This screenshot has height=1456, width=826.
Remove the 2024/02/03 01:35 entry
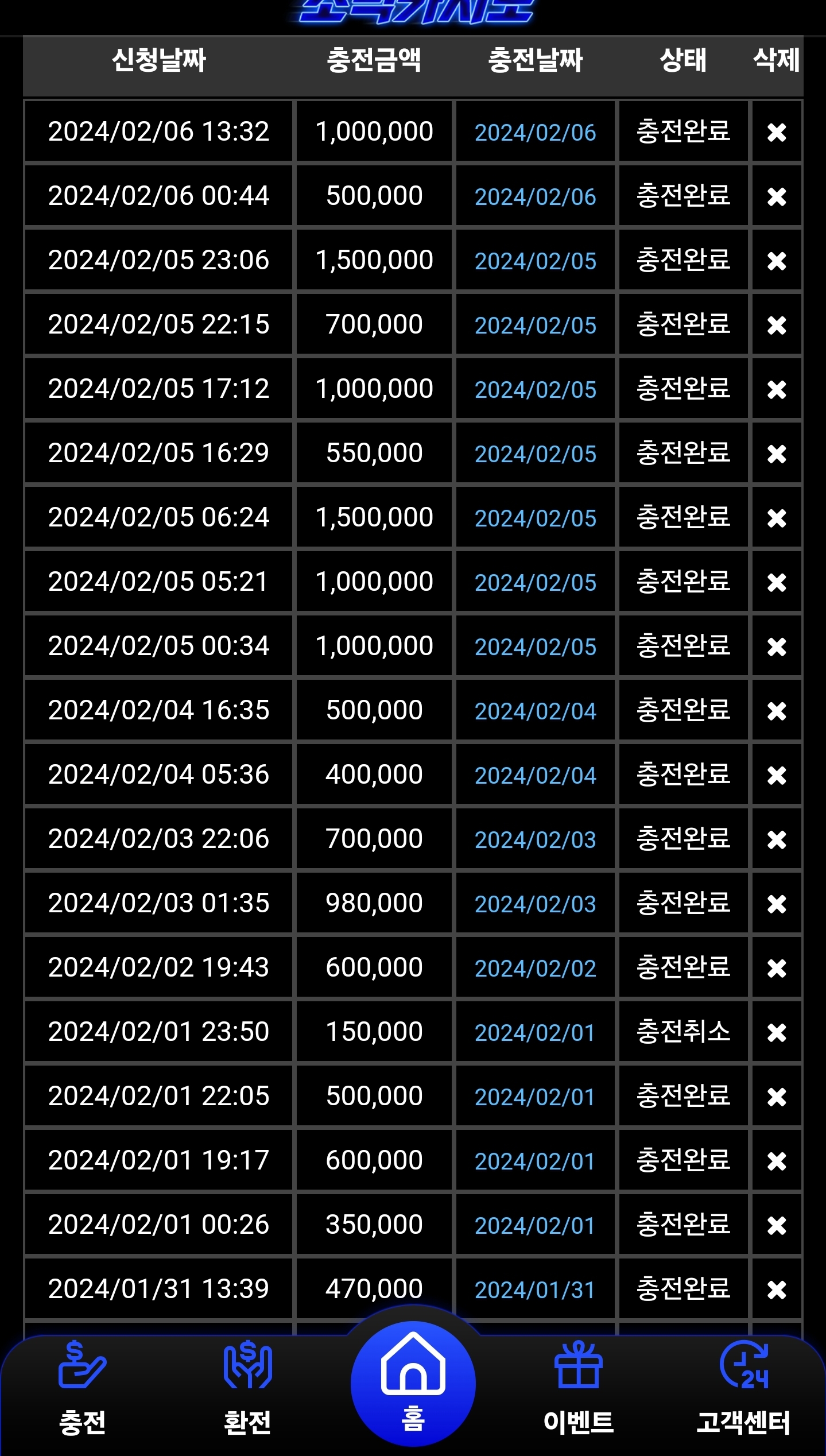[777, 904]
